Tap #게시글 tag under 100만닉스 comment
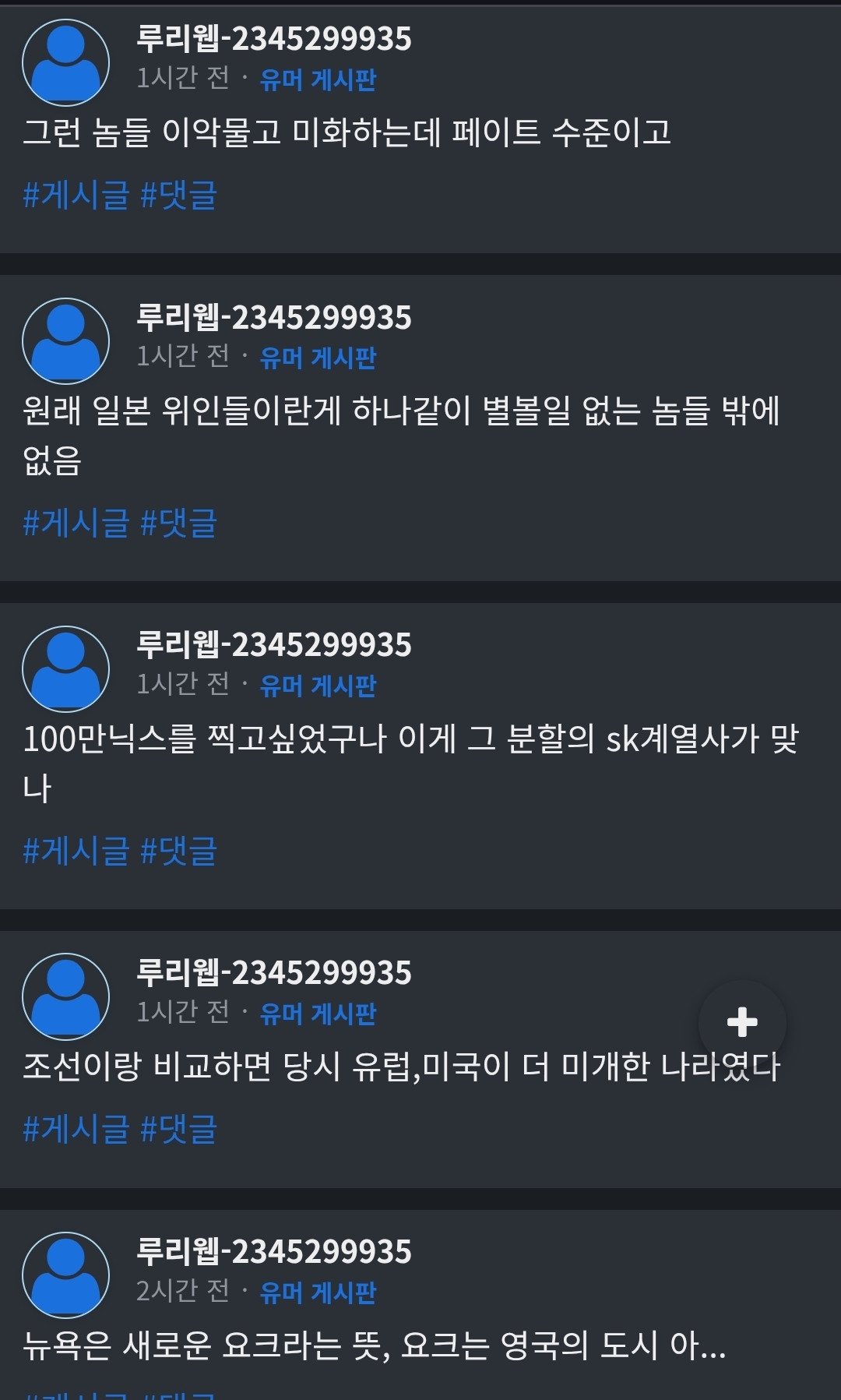This screenshot has height=1400, width=841. point(76,851)
